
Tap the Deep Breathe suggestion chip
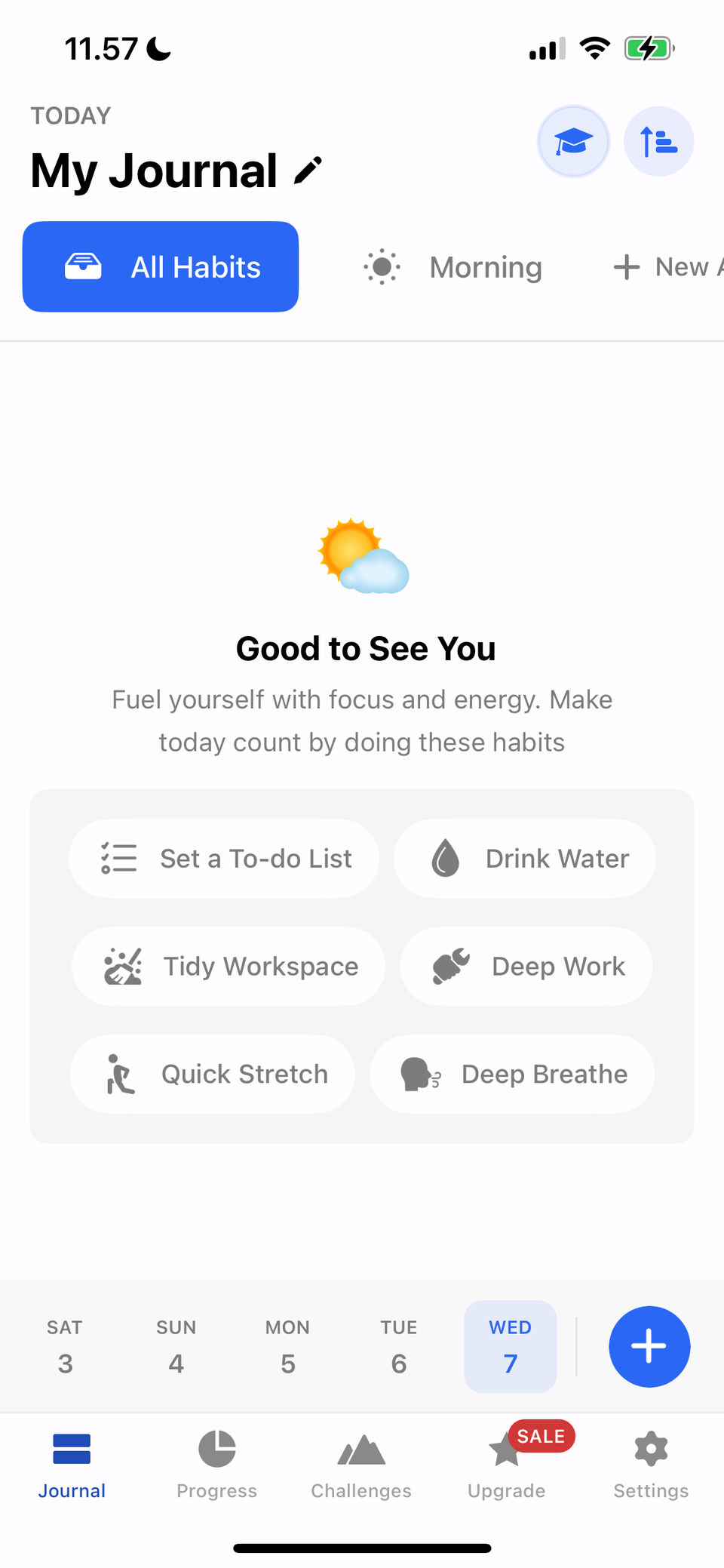512,1074
